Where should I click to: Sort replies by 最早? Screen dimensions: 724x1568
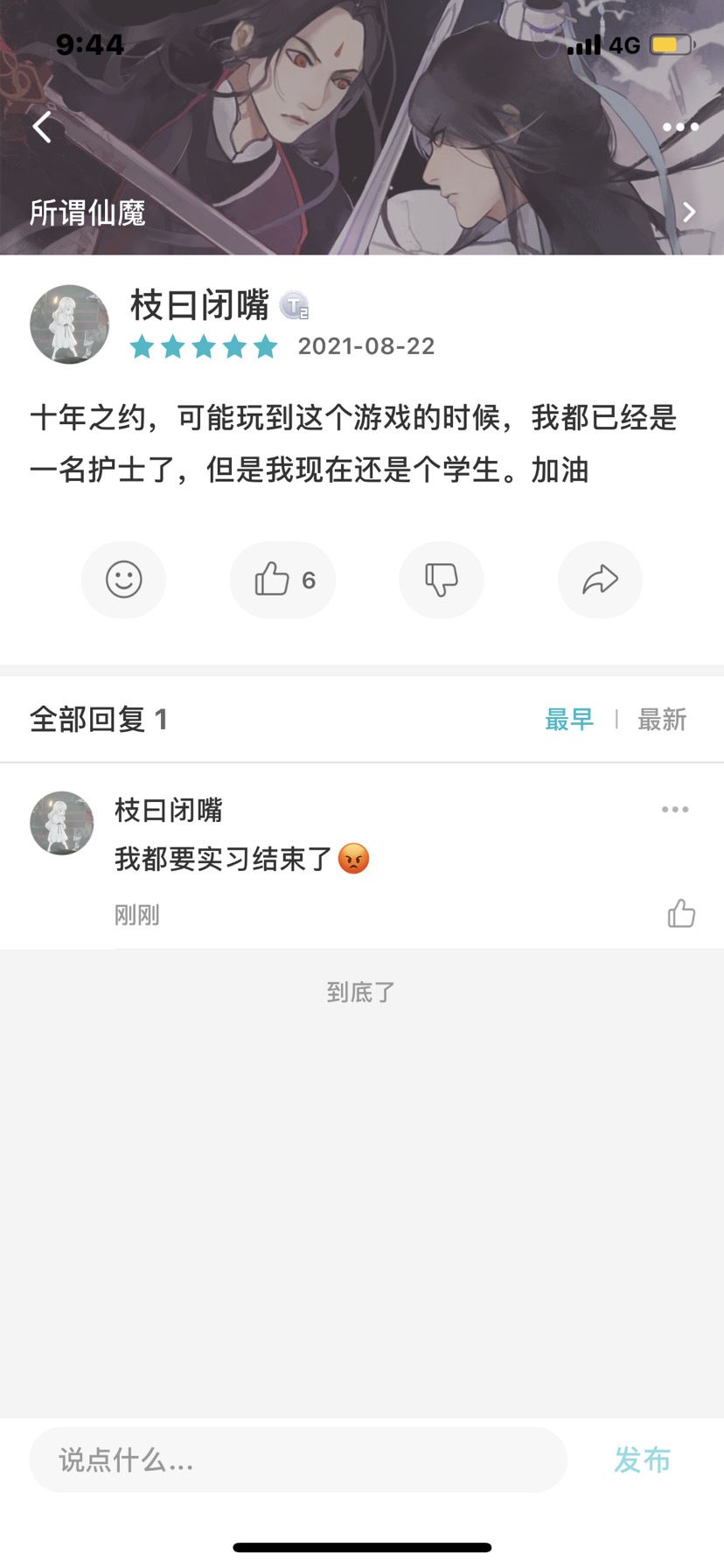coord(569,720)
